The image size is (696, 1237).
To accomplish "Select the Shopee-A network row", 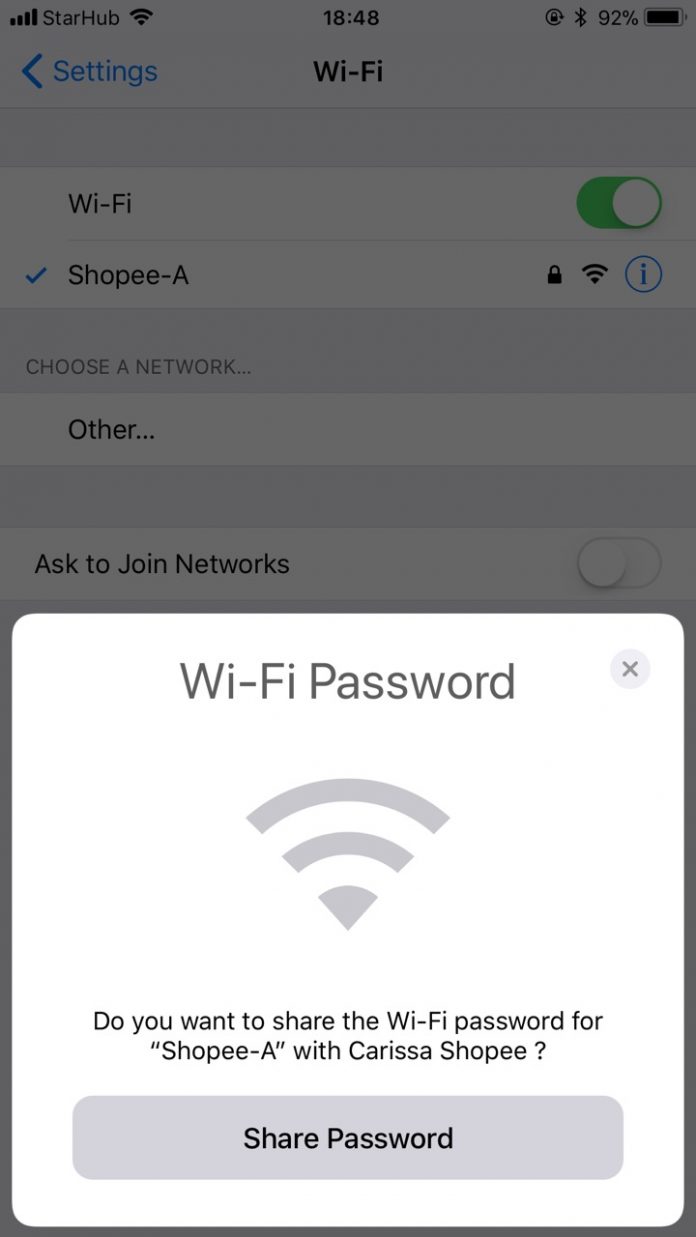I will click(x=300, y=275).
